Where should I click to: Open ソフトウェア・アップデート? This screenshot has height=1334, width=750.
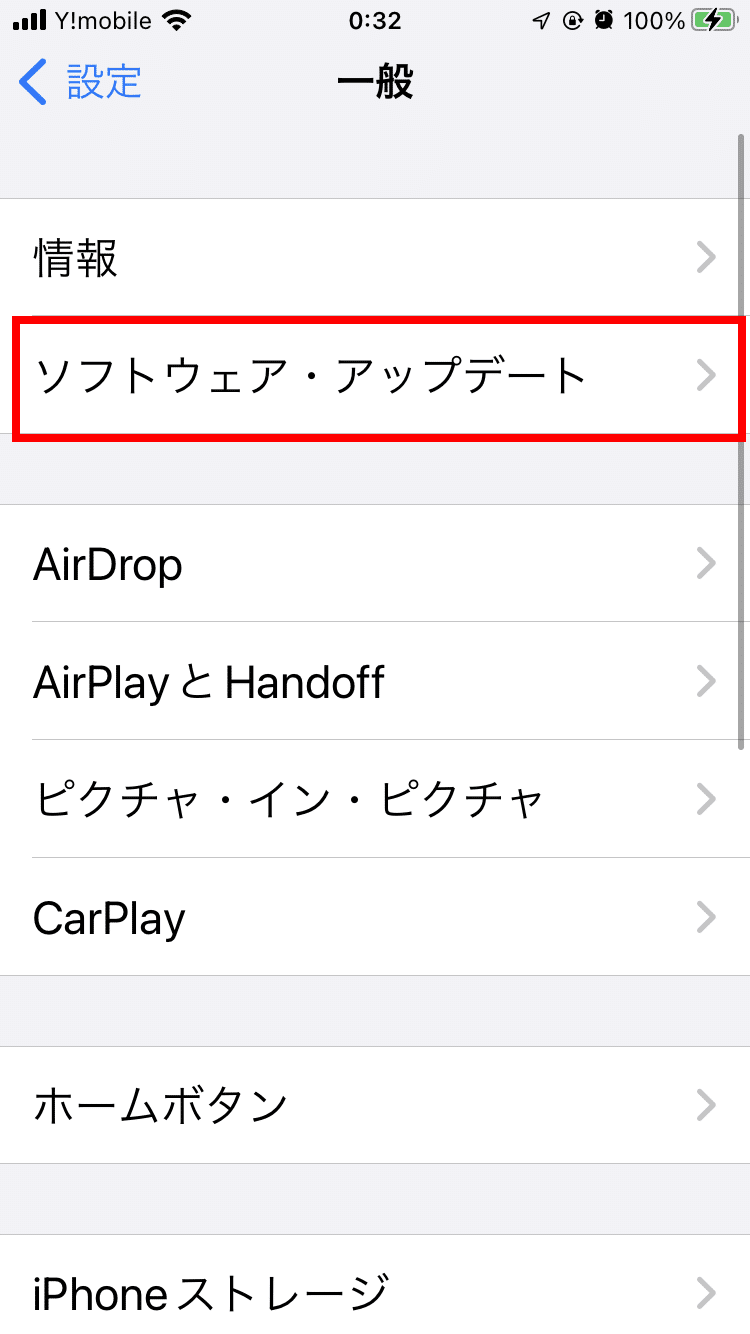(x=375, y=376)
